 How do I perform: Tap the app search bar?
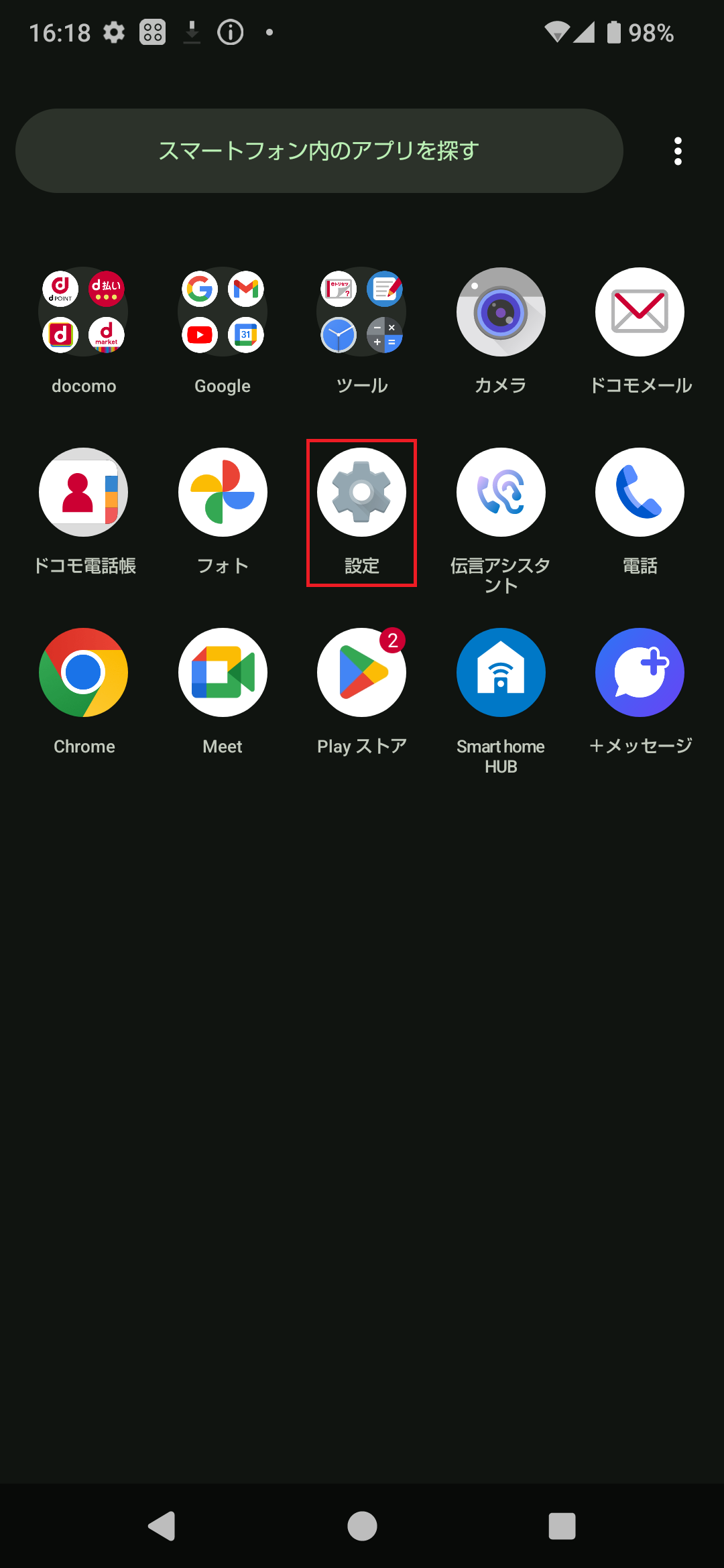pyautogui.click(x=320, y=151)
